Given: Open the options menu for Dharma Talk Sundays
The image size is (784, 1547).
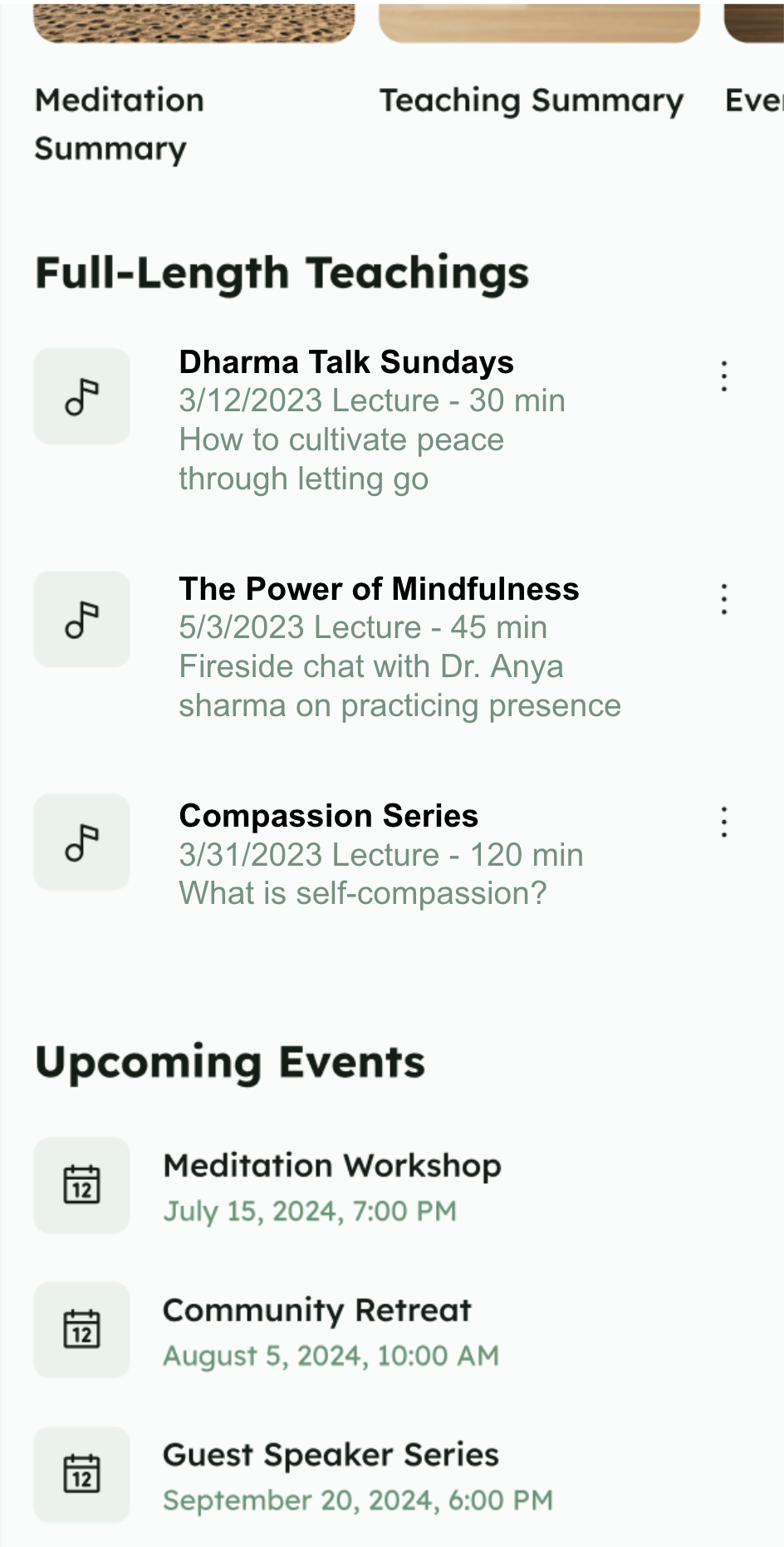Looking at the screenshot, I should [x=723, y=376].
